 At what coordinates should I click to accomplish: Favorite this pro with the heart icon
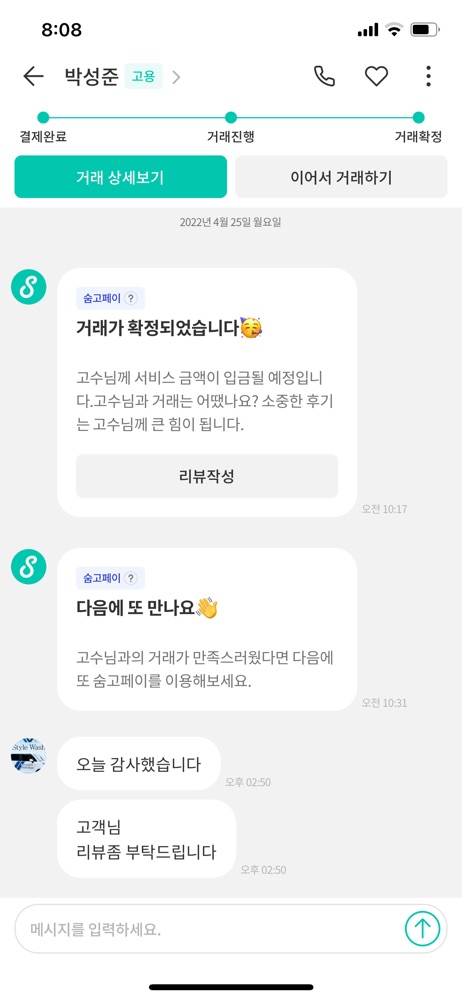(376, 77)
